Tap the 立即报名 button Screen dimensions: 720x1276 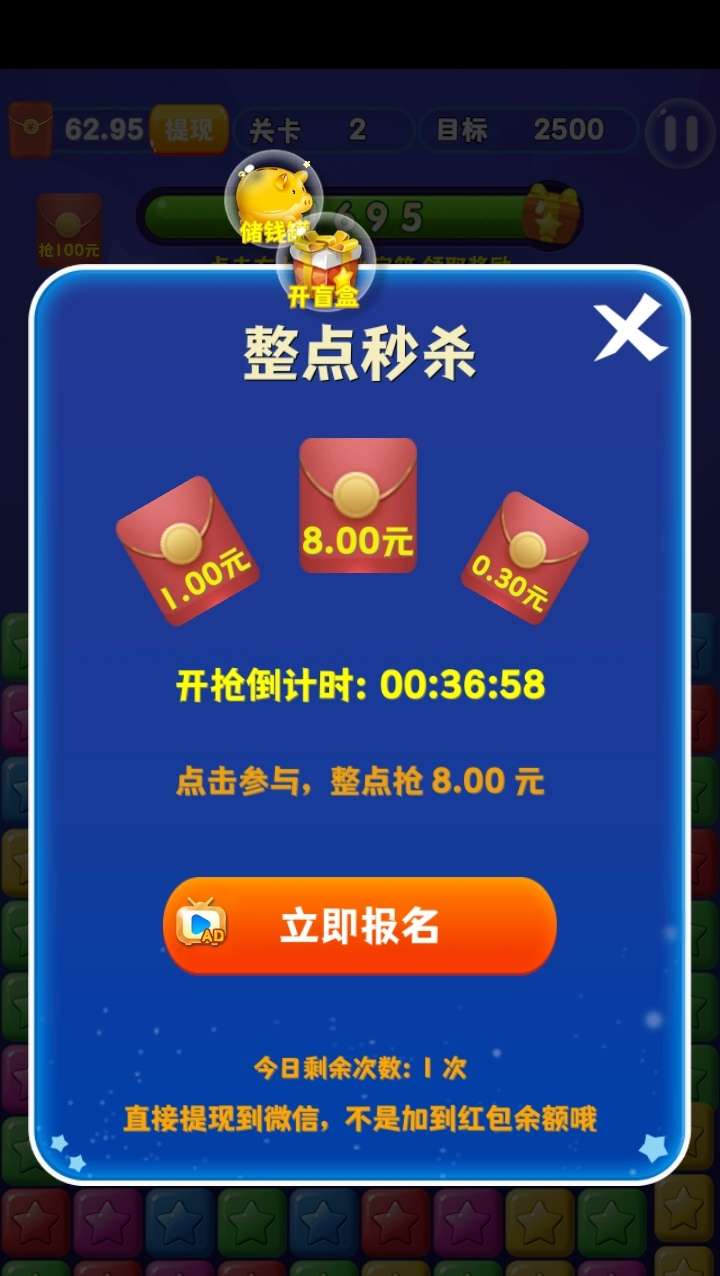coord(360,926)
